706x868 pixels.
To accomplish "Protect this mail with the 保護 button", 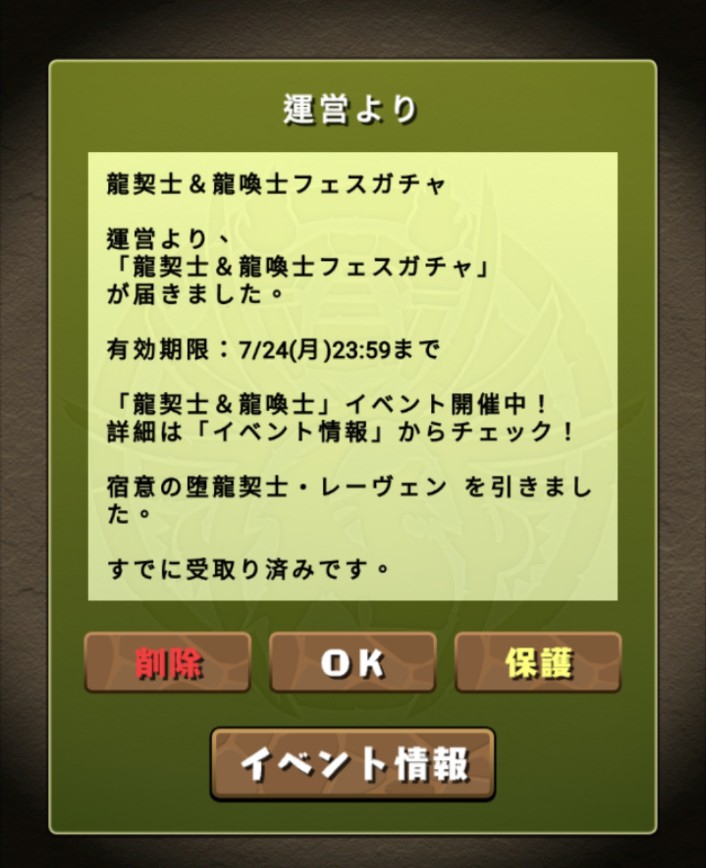I will [538, 663].
